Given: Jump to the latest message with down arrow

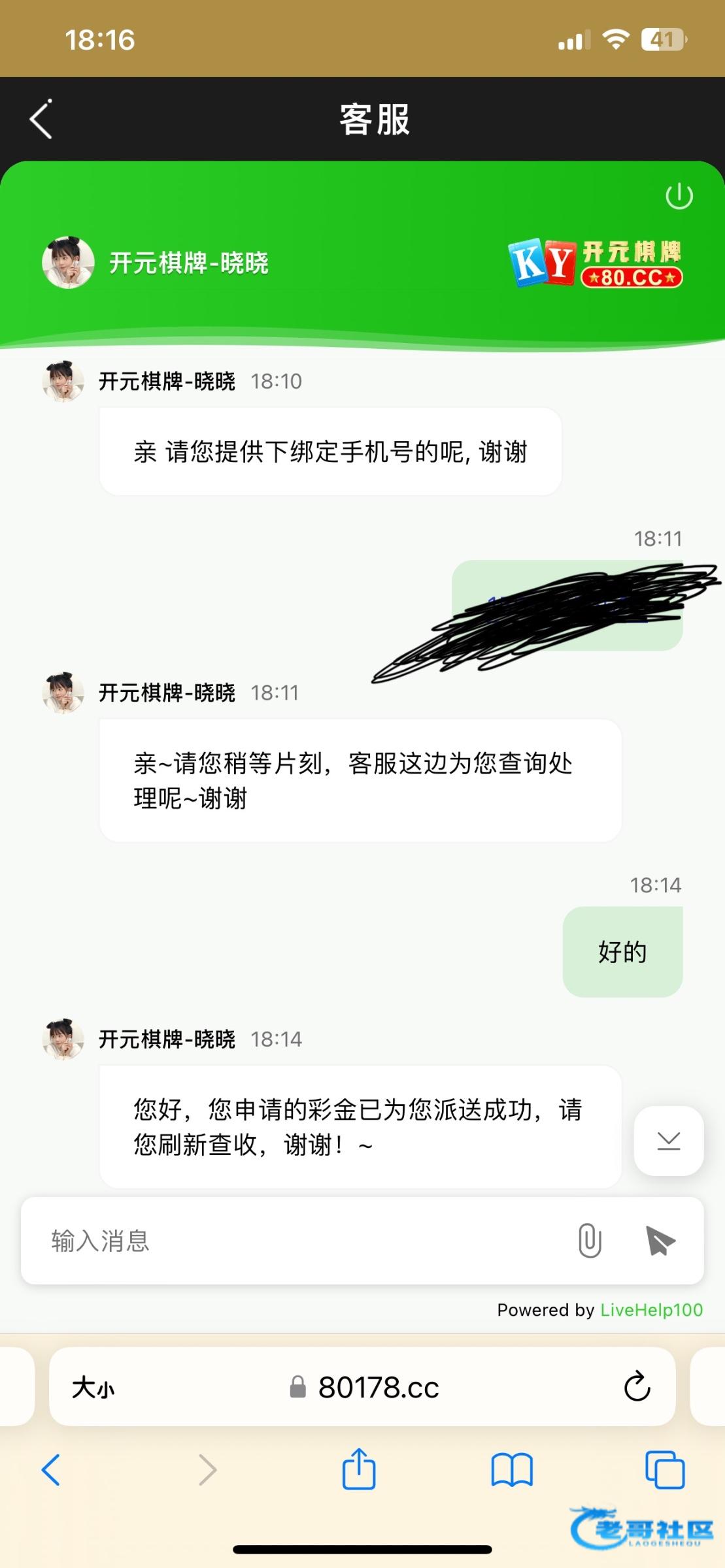Looking at the screenshot, I should pyautogui.click(x=668, y=1141).
